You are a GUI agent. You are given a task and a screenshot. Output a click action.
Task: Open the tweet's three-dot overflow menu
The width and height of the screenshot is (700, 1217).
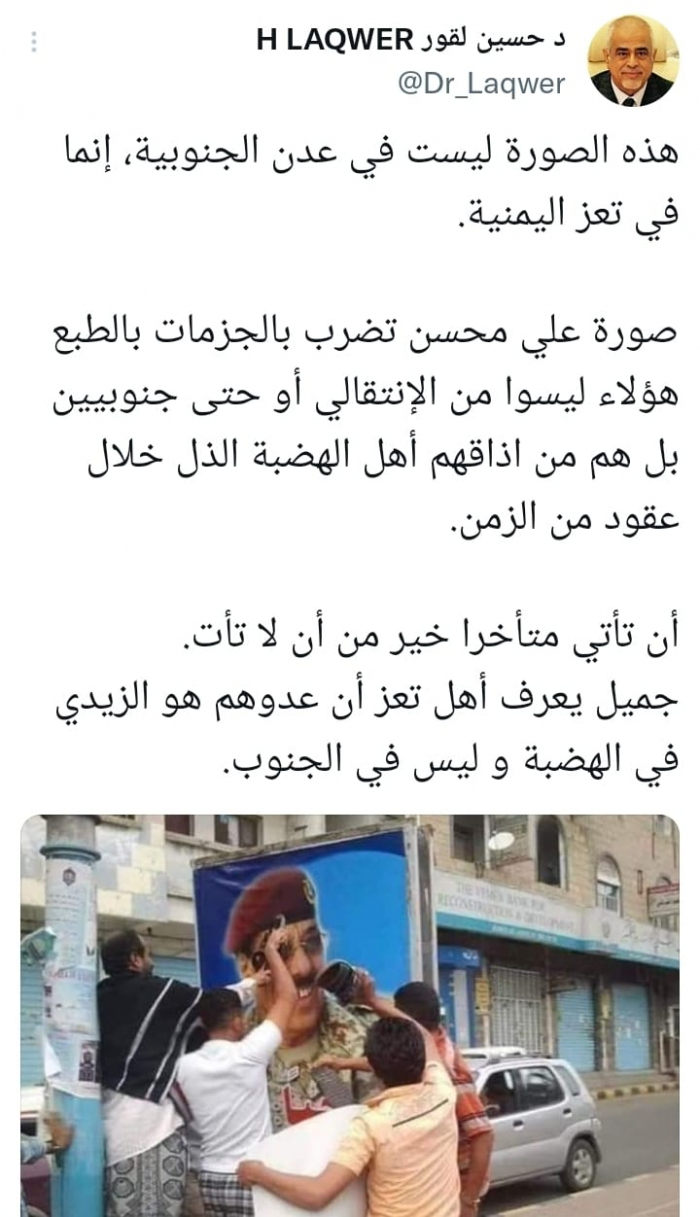click(36, 42)
